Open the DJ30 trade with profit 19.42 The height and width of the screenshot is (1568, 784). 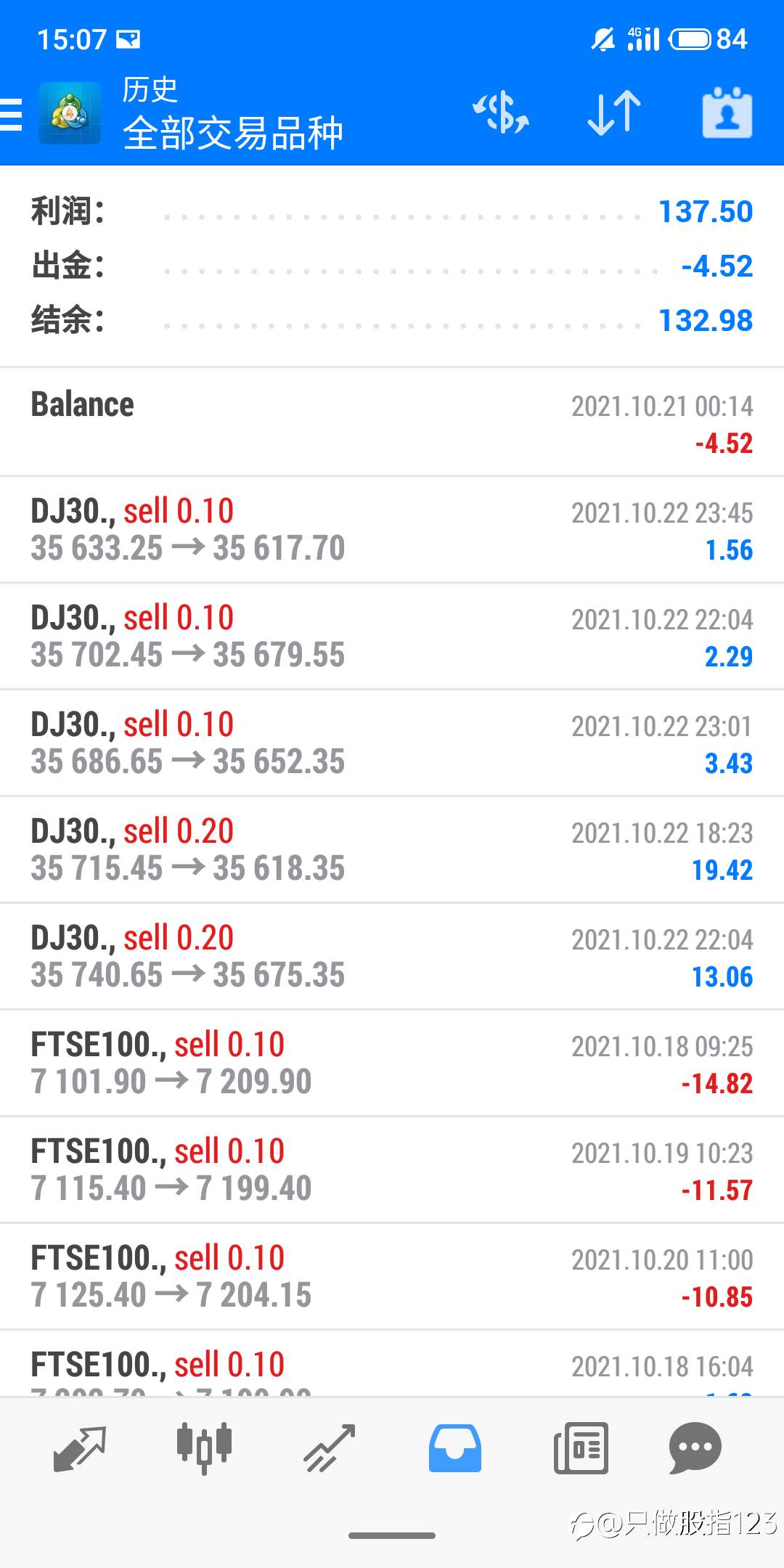pyautogui.click(x=392, y=849)
